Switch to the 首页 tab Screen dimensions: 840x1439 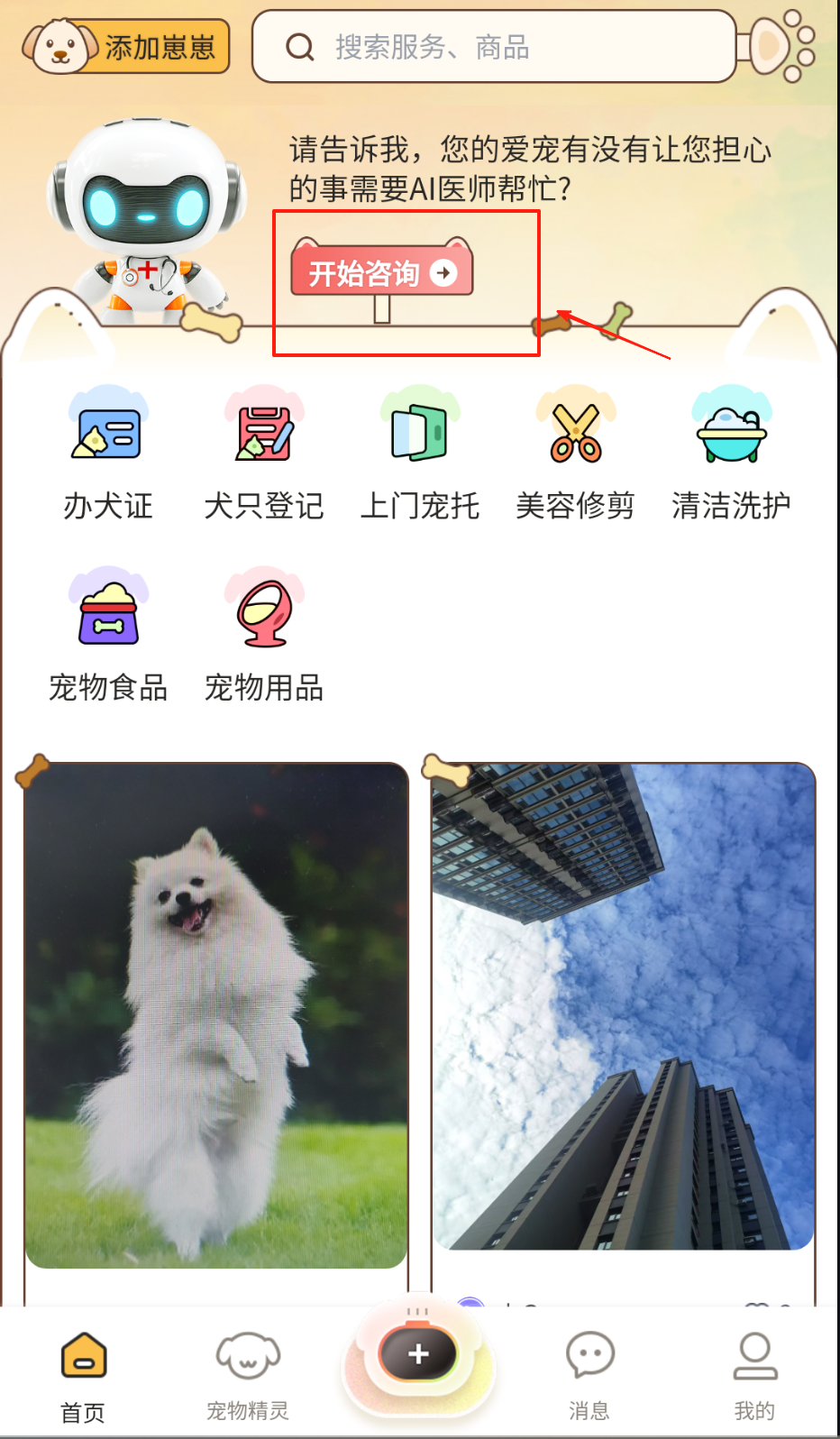83,1377
